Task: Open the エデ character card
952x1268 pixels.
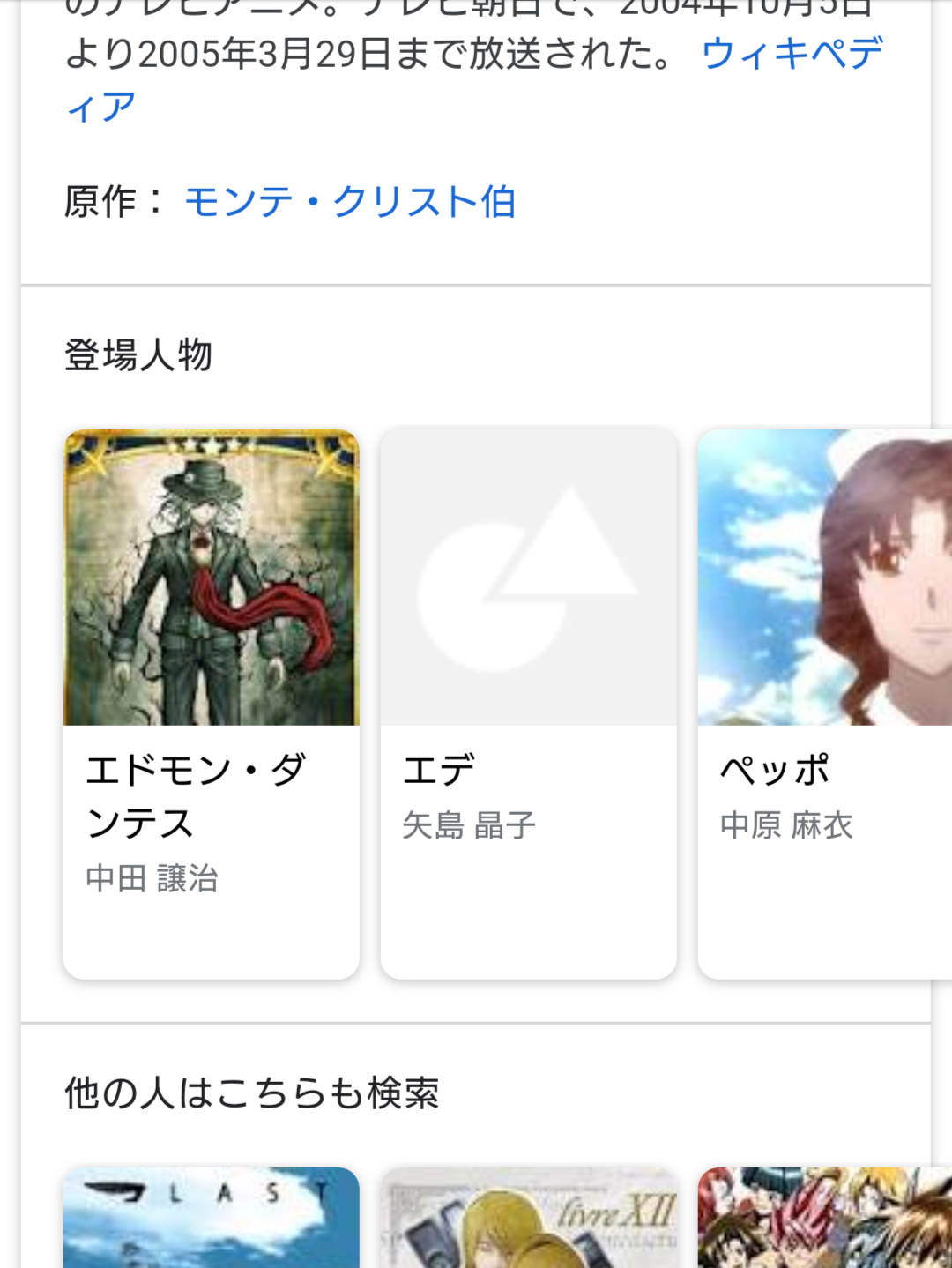Action: click(528, 703)
